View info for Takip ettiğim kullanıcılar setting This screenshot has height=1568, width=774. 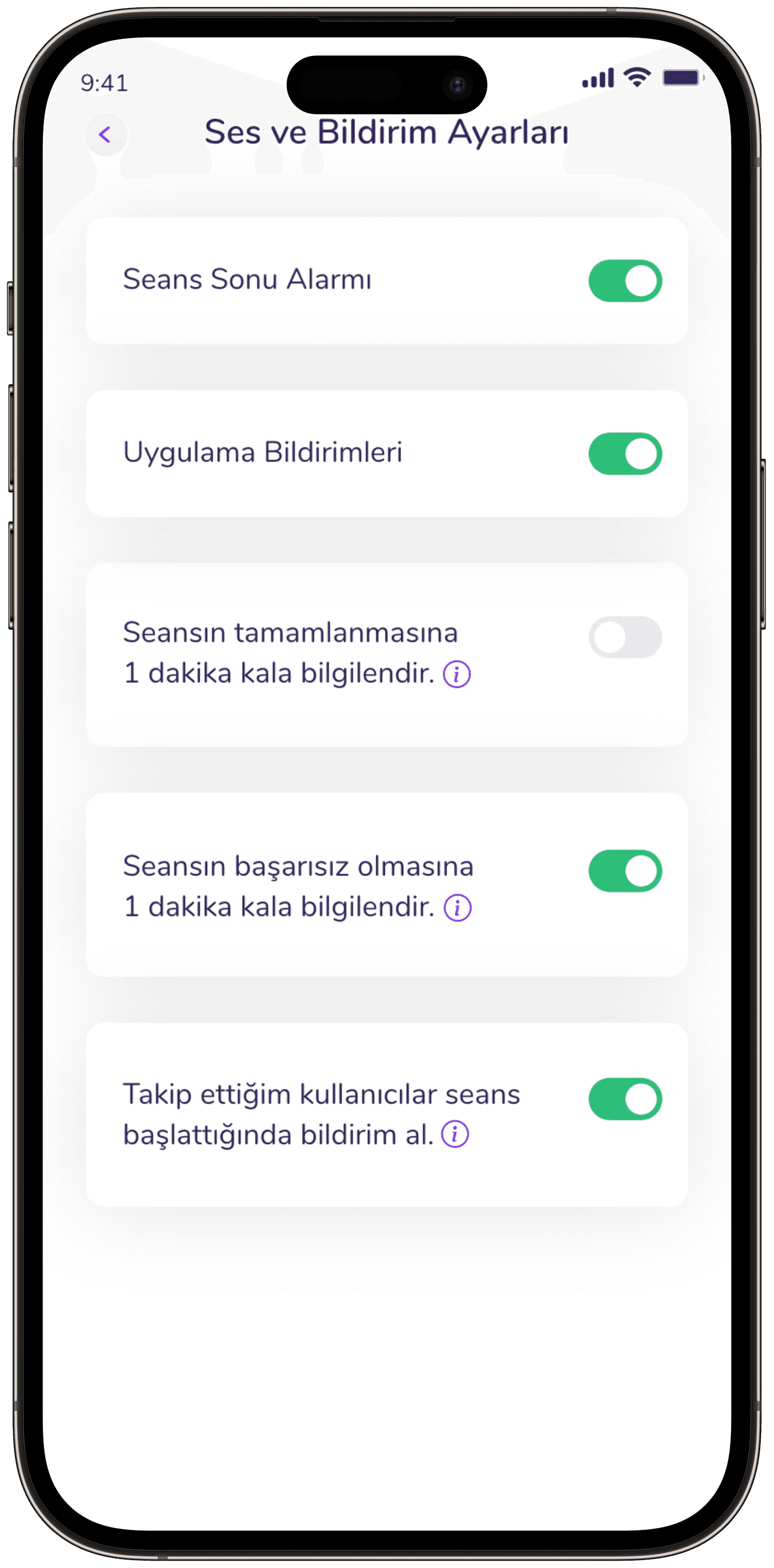[455, 1134]
